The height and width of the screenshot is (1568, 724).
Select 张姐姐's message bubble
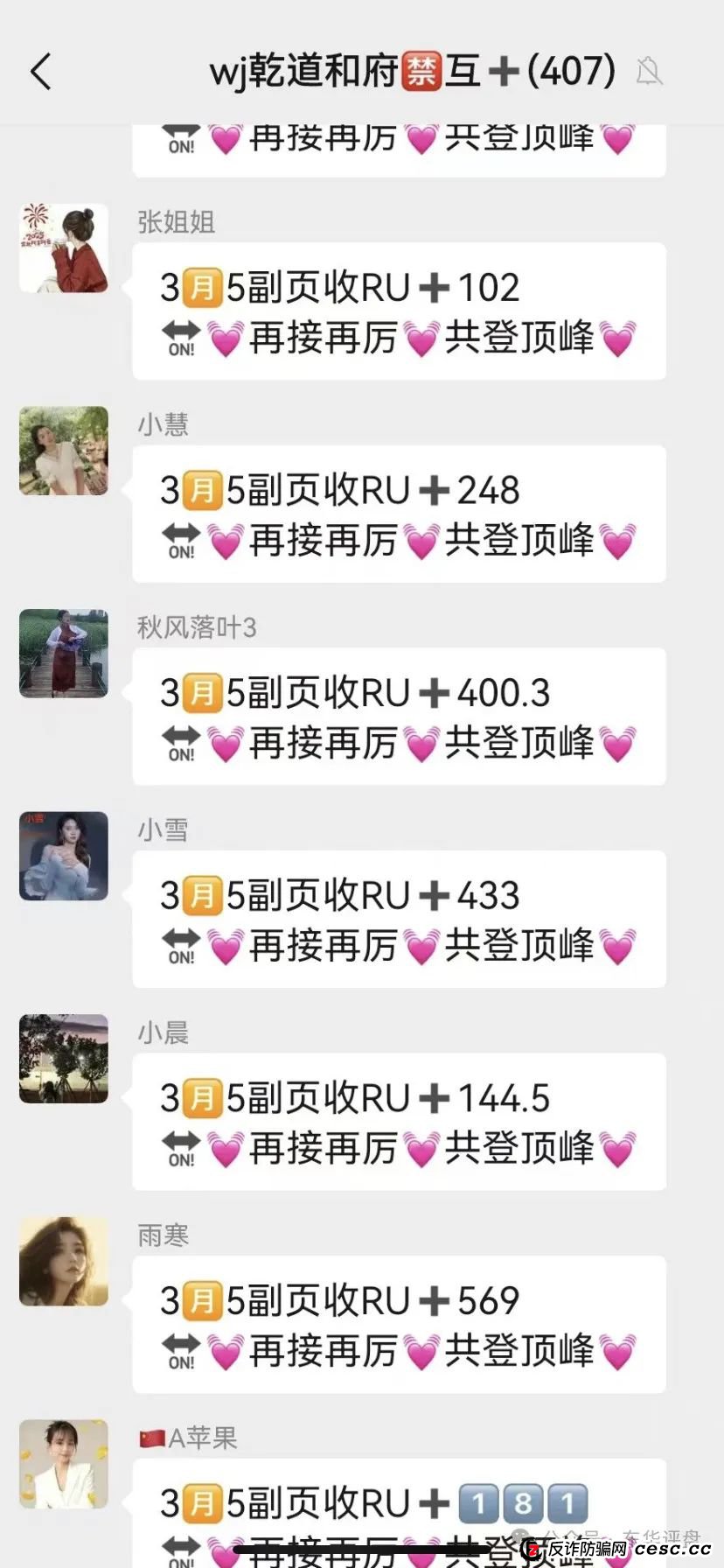click(x=398, y=311)
